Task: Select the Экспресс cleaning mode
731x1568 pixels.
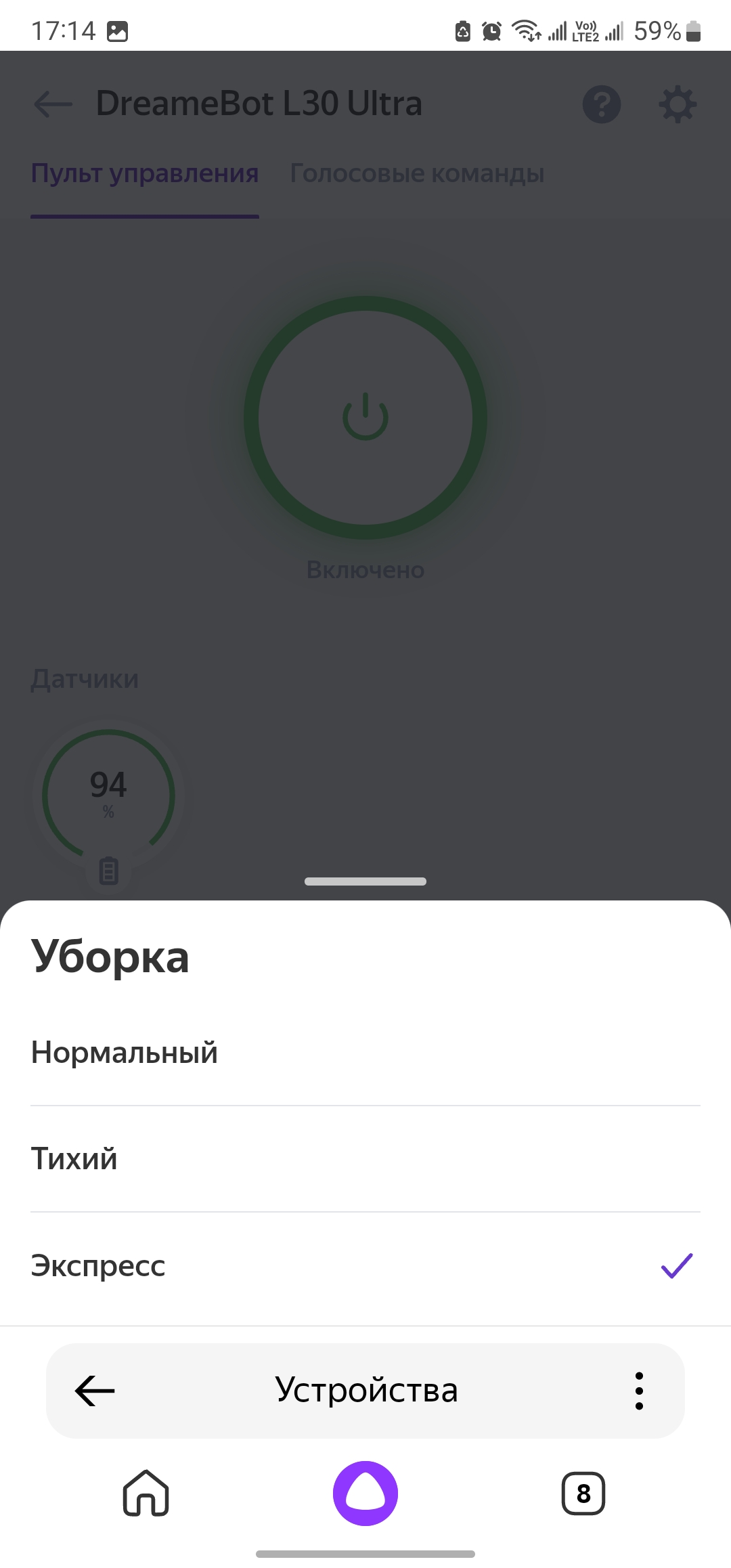Action: point(365,1265)
